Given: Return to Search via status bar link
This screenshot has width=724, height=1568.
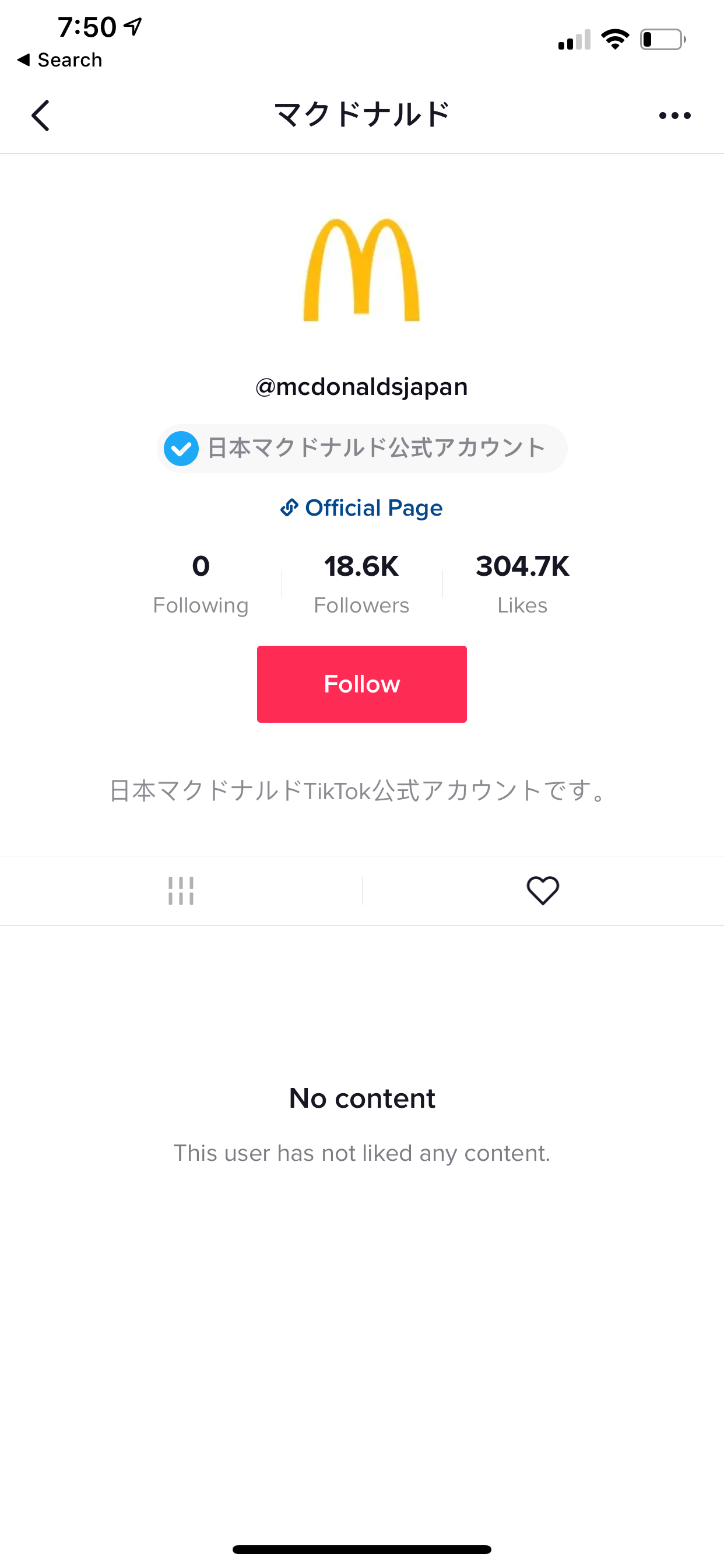Looking at the screenshot, I should pyautogui.click(x=59, y=60).
